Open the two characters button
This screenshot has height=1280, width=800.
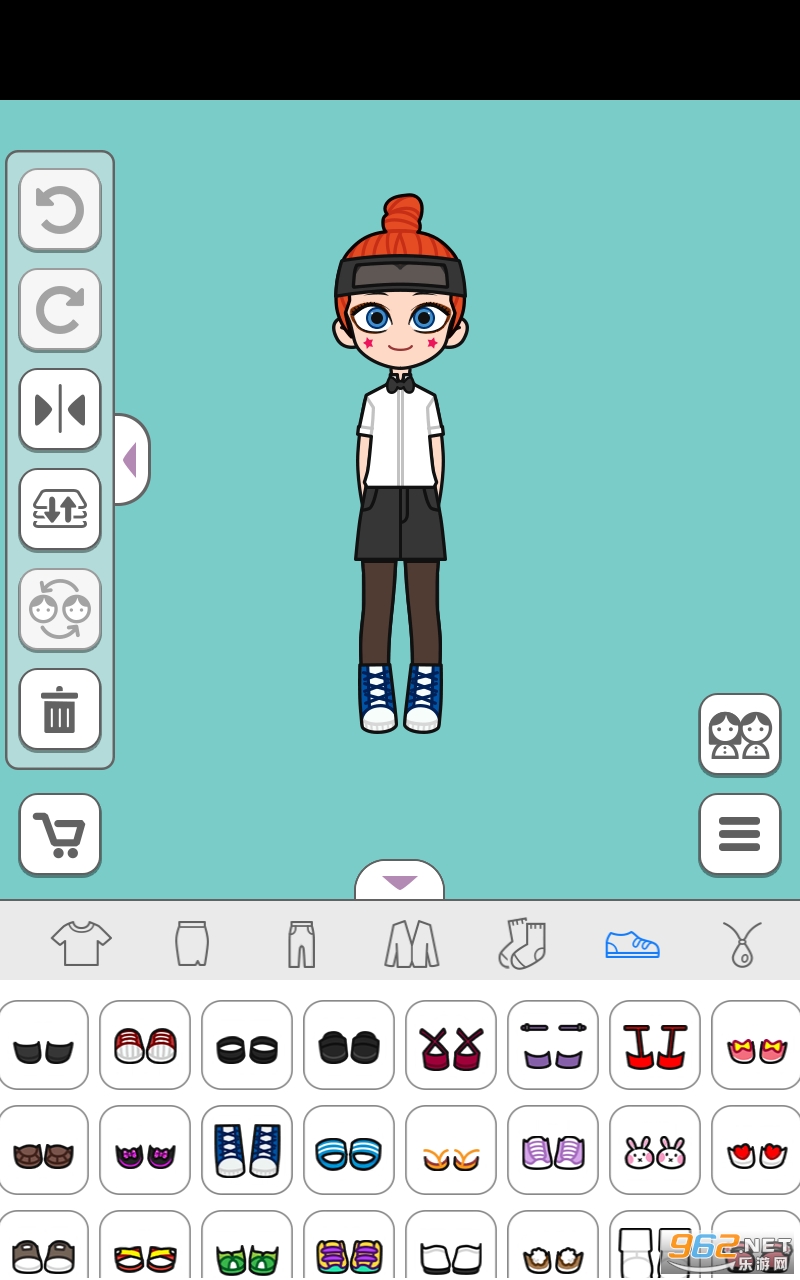pos(740,734)
